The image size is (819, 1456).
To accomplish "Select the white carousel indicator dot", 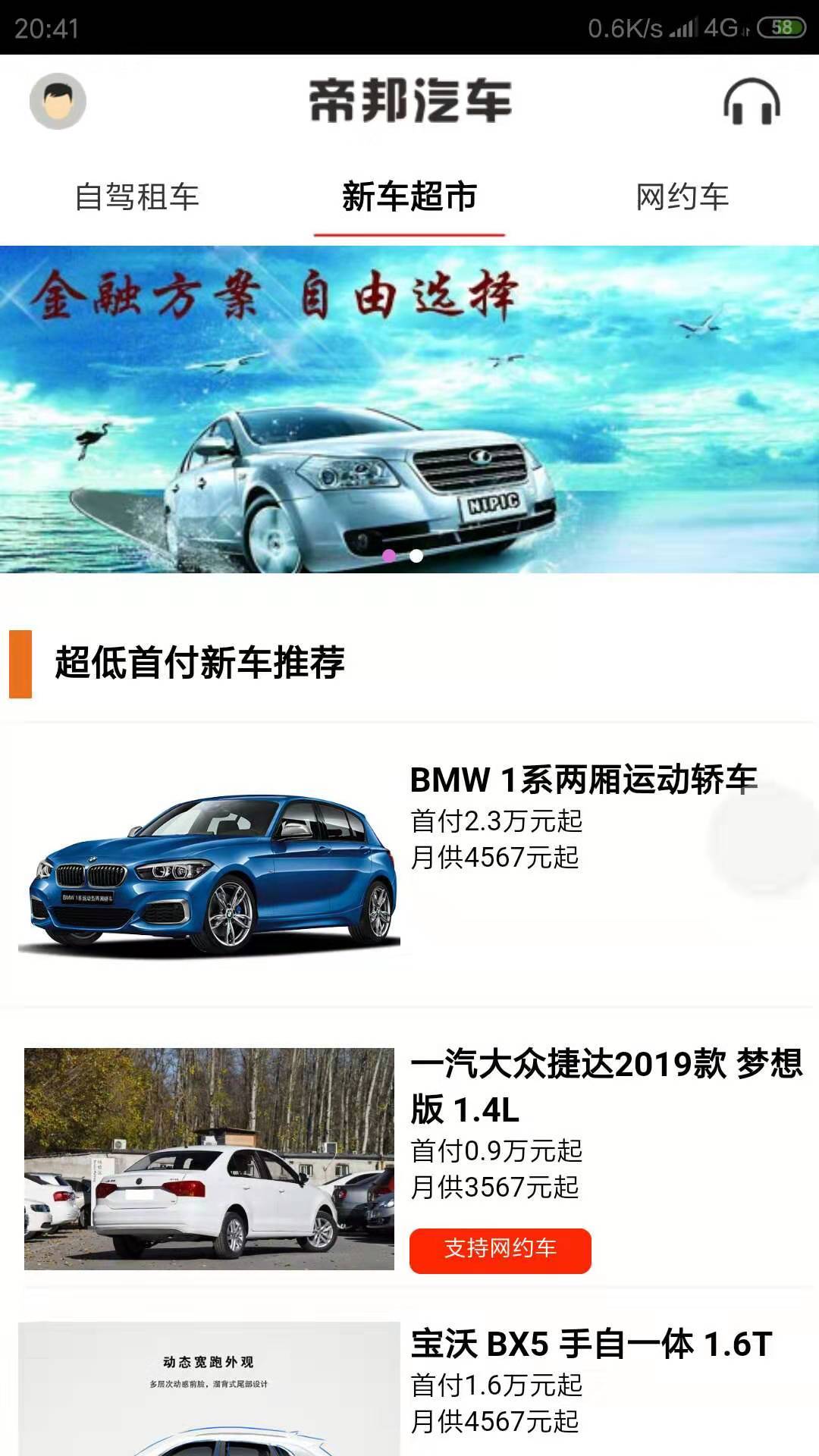I will [416, 555].
